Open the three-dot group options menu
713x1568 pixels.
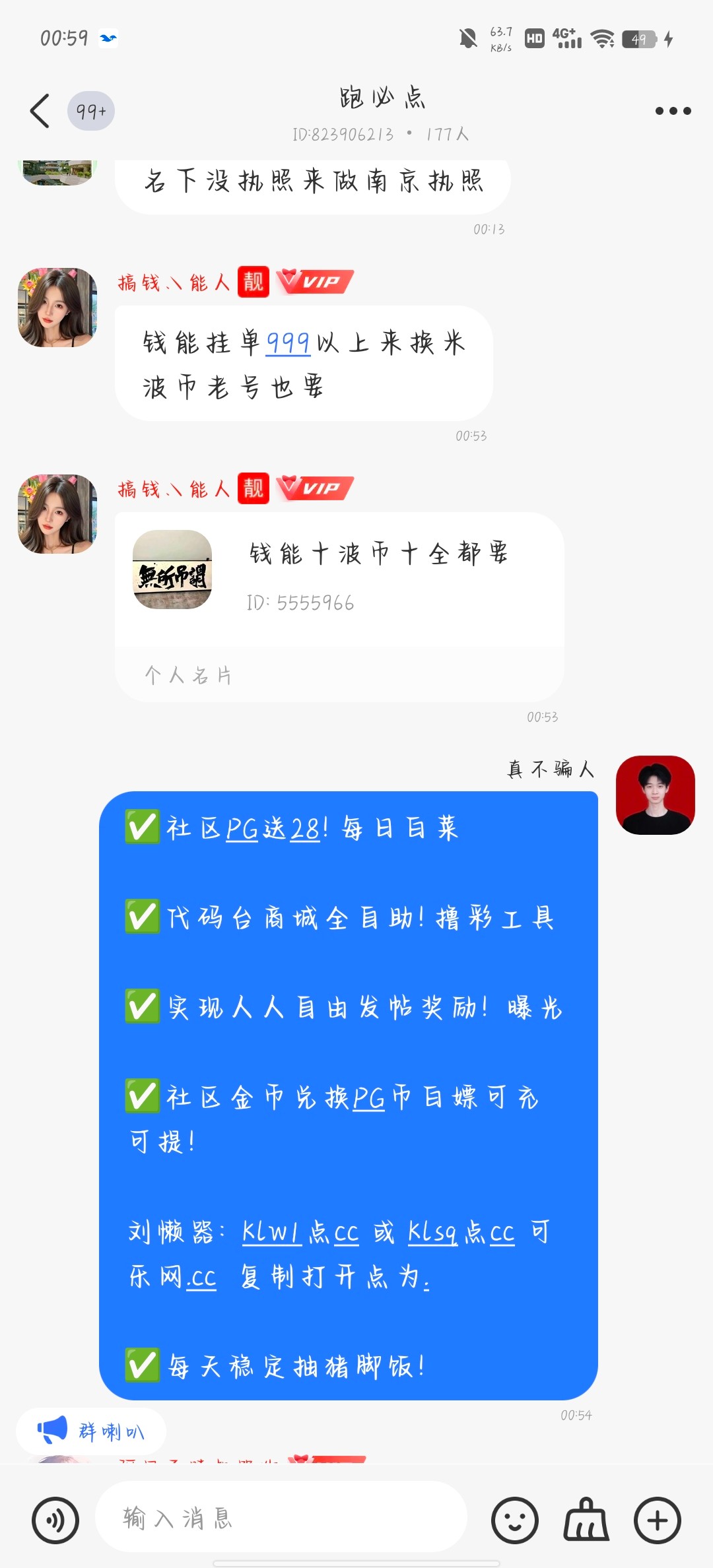tap(673, 111)
